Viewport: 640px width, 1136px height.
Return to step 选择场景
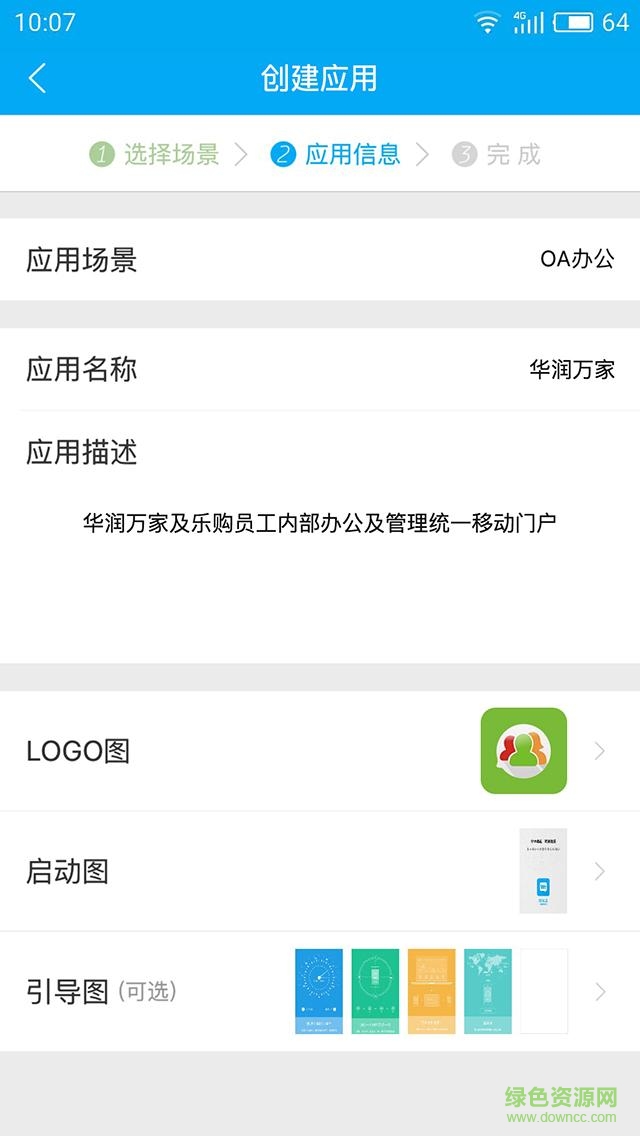[155, 154]
